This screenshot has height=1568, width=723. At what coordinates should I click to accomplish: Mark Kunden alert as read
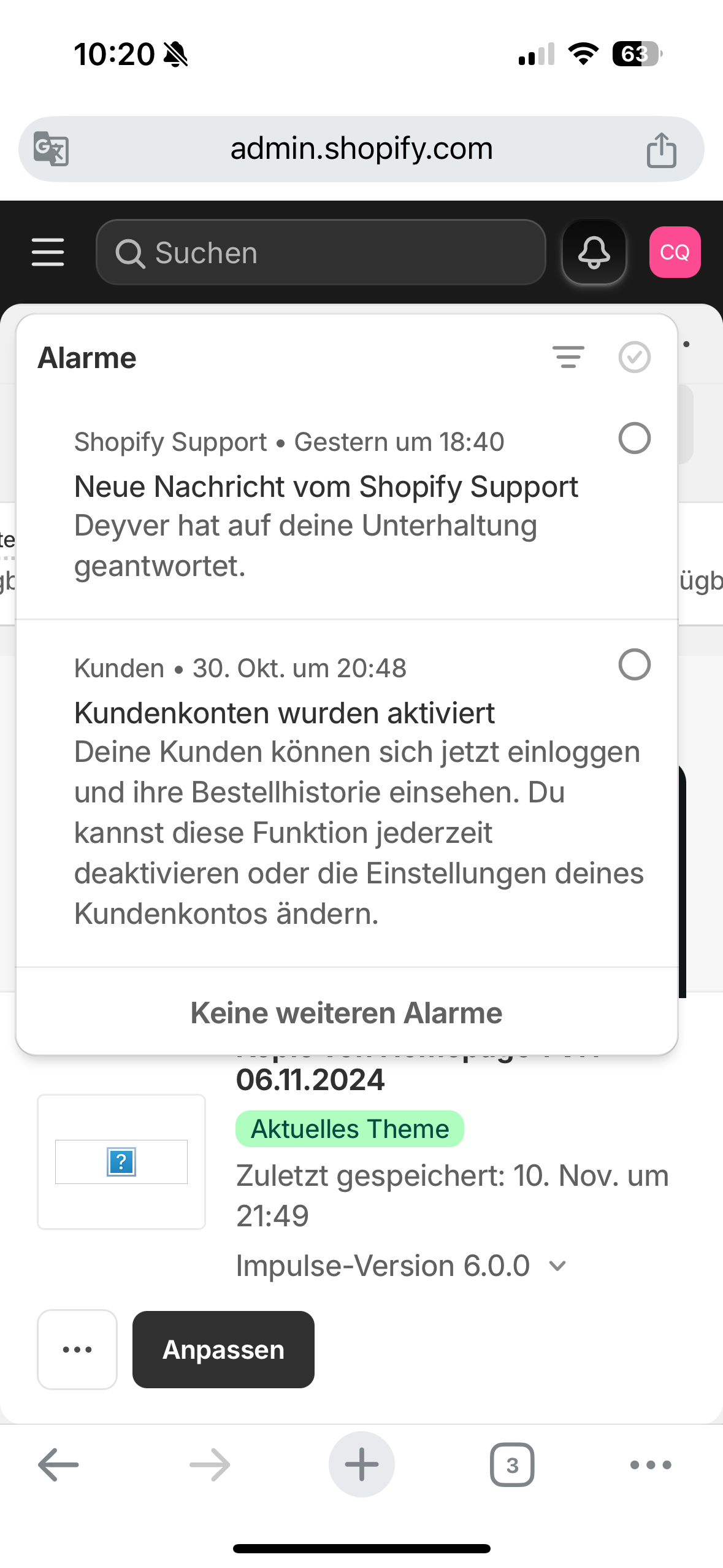click(634, 664)
